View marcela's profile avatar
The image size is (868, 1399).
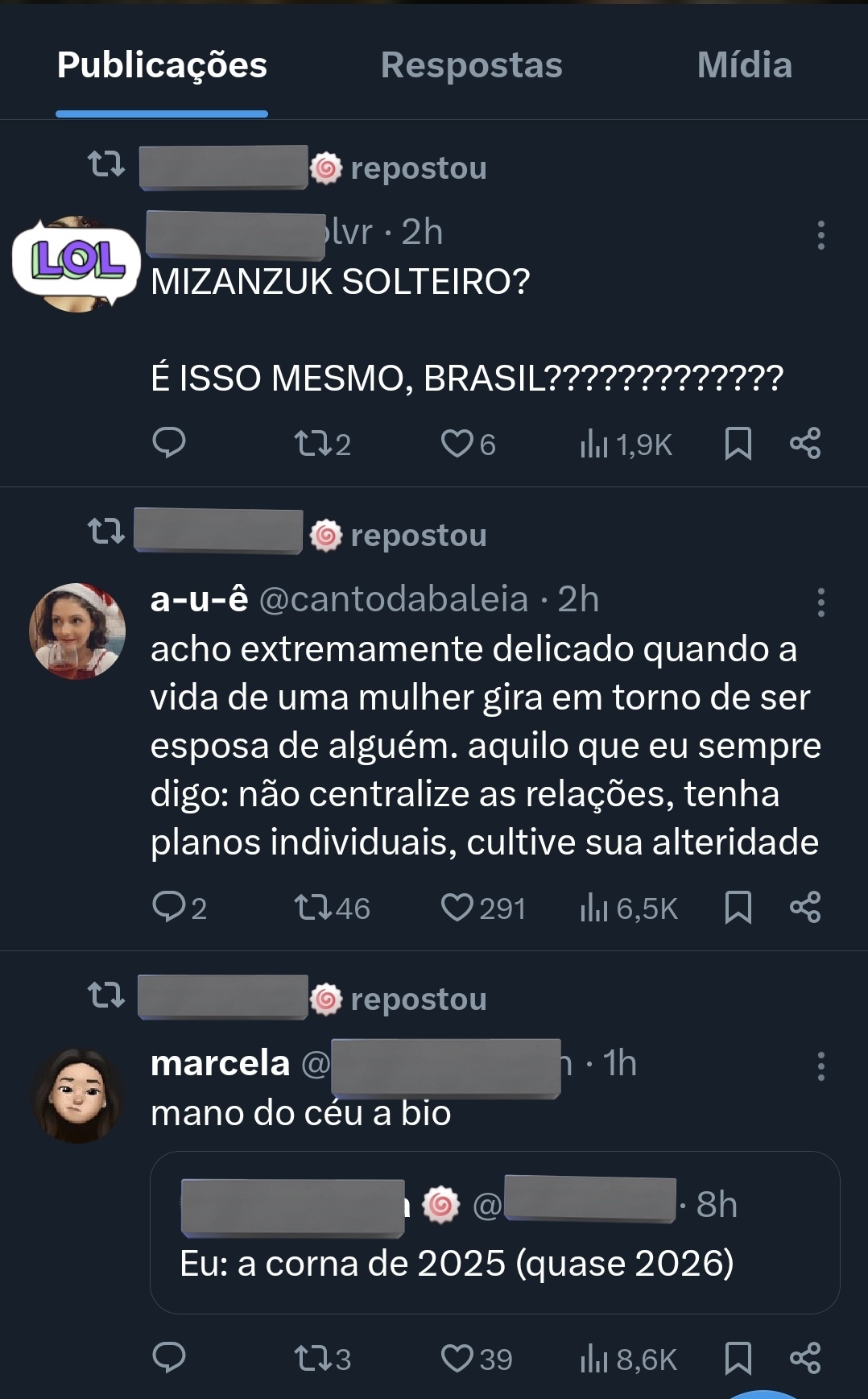coord(77,1095)
